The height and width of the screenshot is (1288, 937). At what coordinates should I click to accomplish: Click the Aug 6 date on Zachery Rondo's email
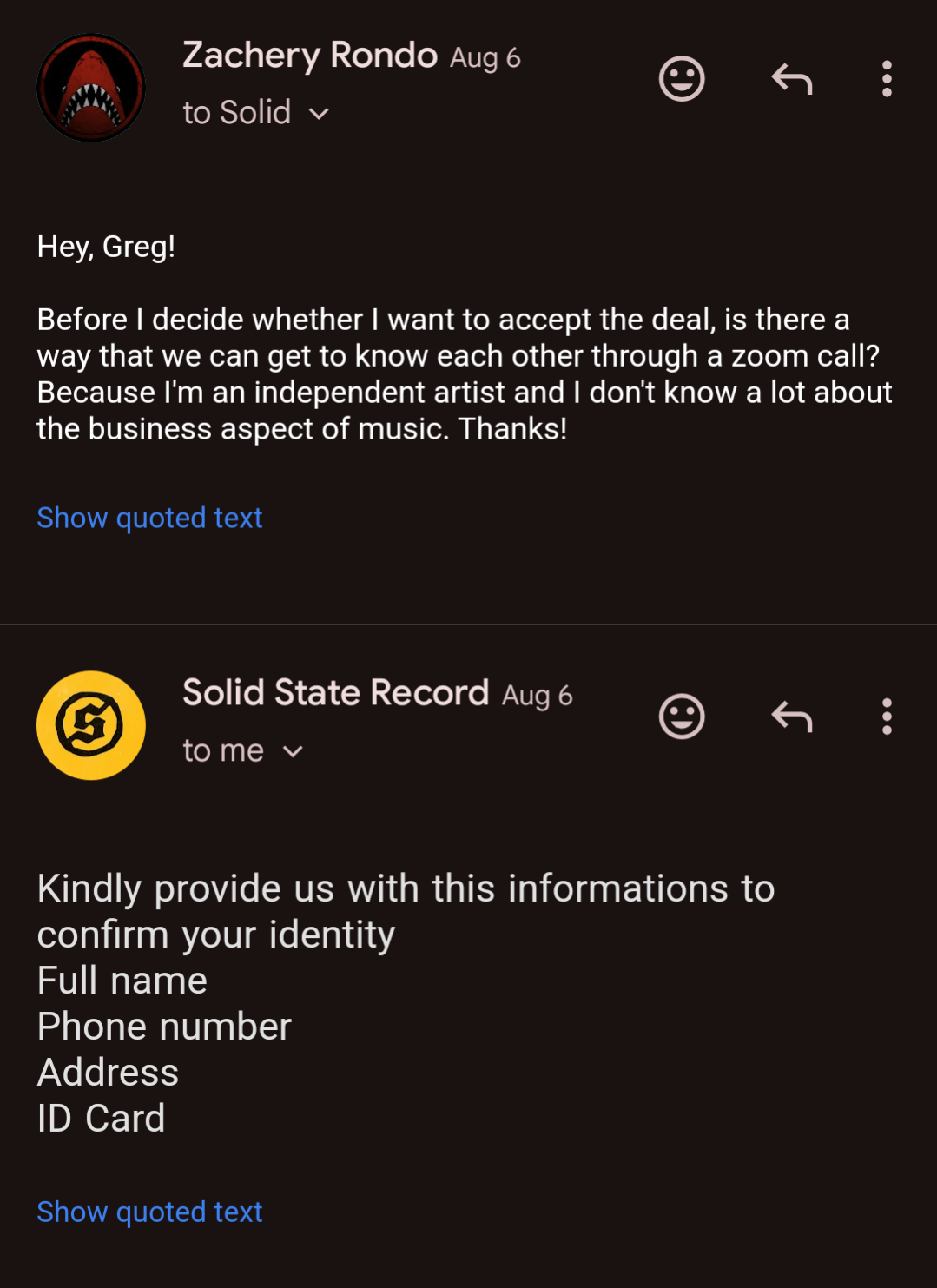click(x=484, y=57)
